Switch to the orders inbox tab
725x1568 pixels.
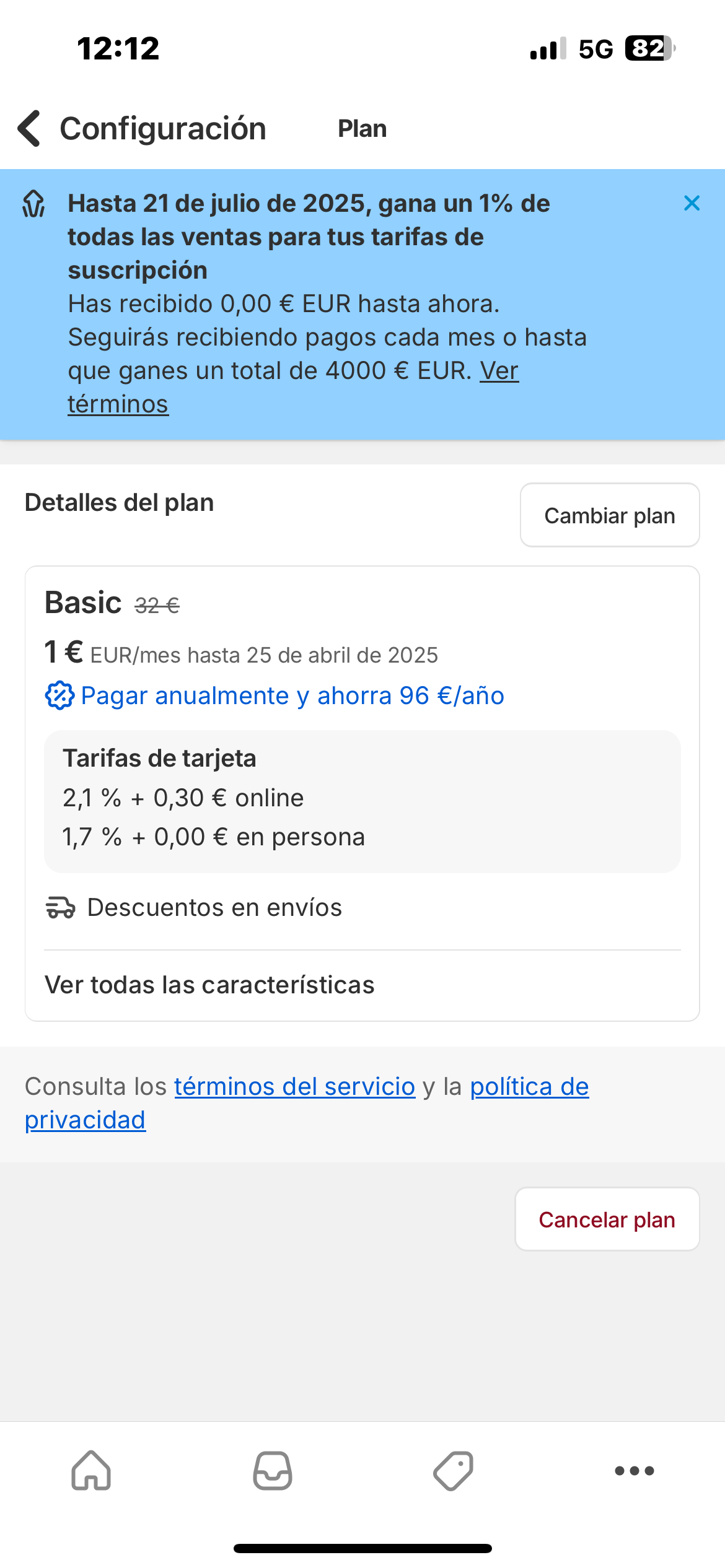pyautogui.click(x=273, y=1470)
